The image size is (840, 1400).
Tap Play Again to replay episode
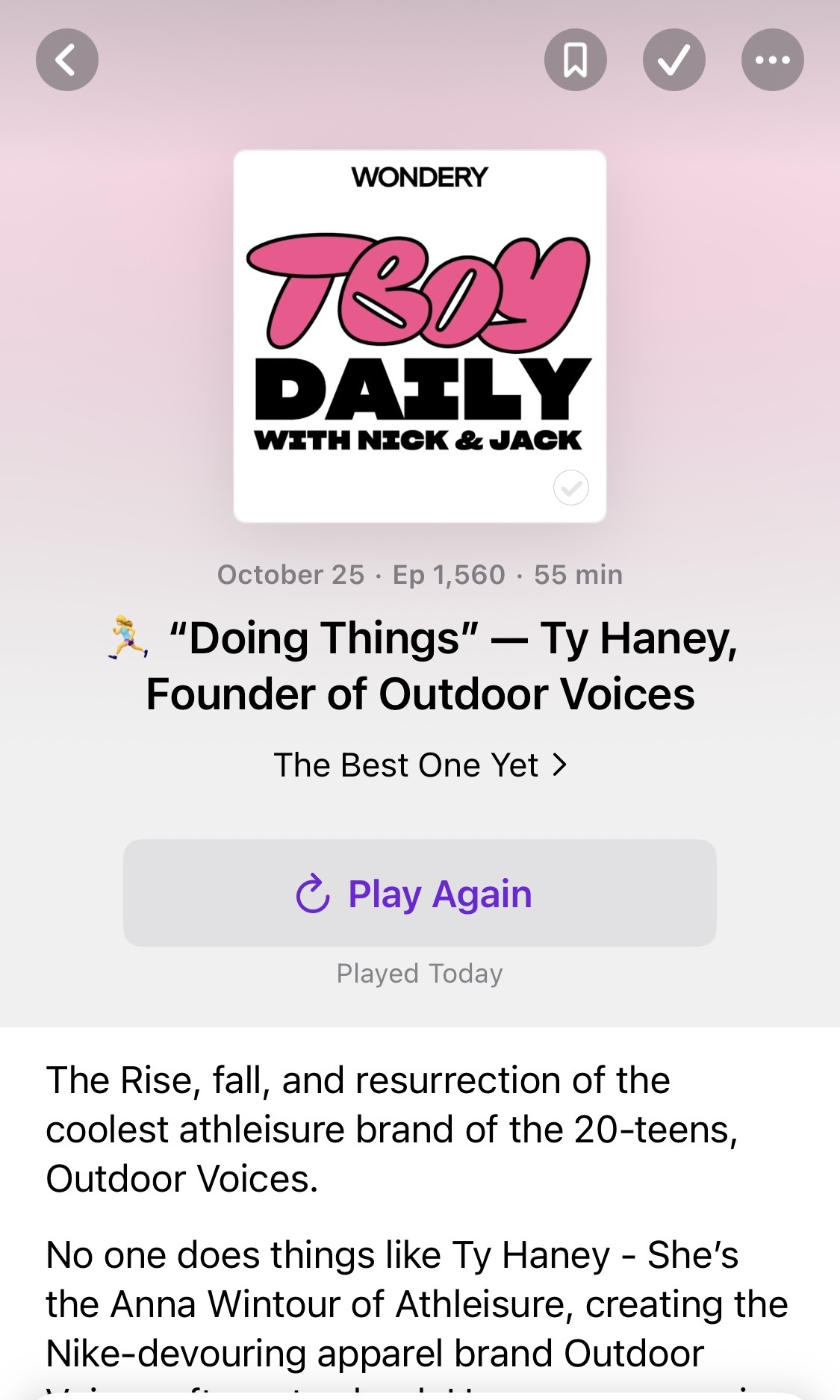[420, 893]
